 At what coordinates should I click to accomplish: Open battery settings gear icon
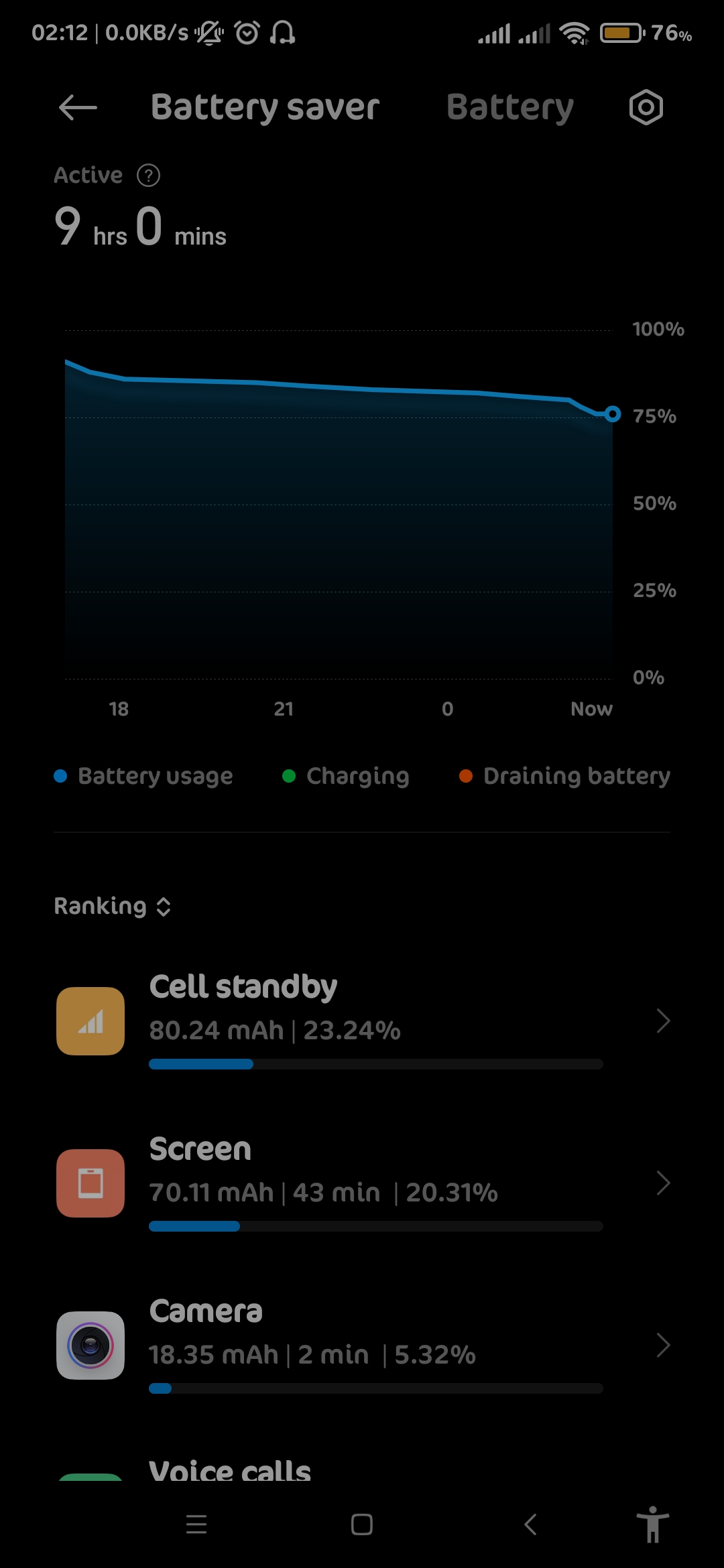[x=646, y=107]
